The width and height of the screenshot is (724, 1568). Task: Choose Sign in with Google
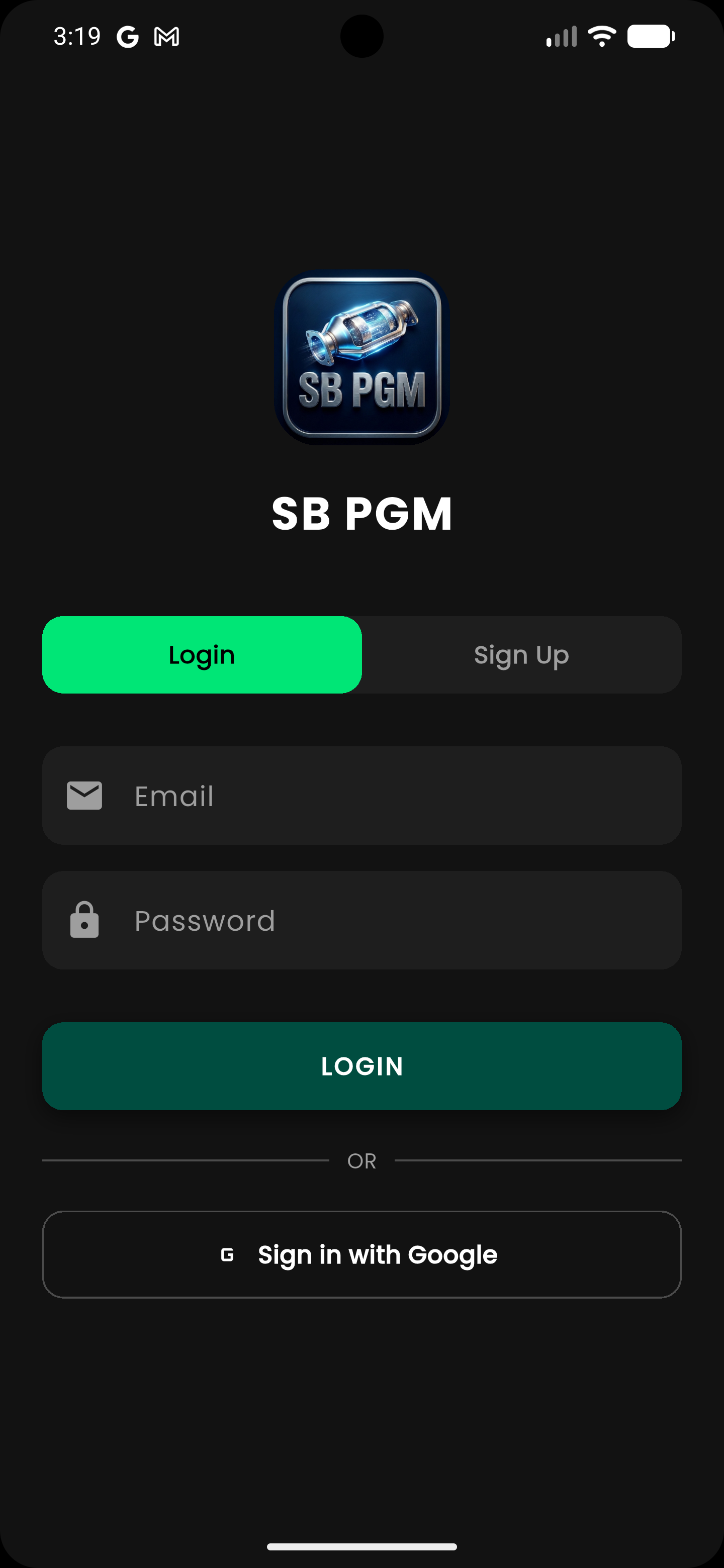click(x=361, y=1254)
